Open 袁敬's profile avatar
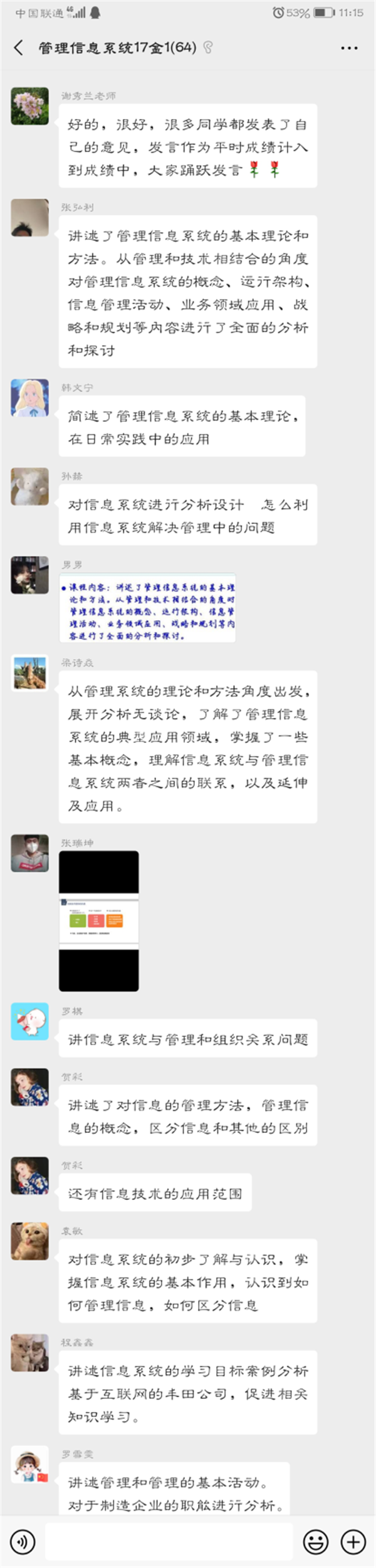 tap(29, 1241)
